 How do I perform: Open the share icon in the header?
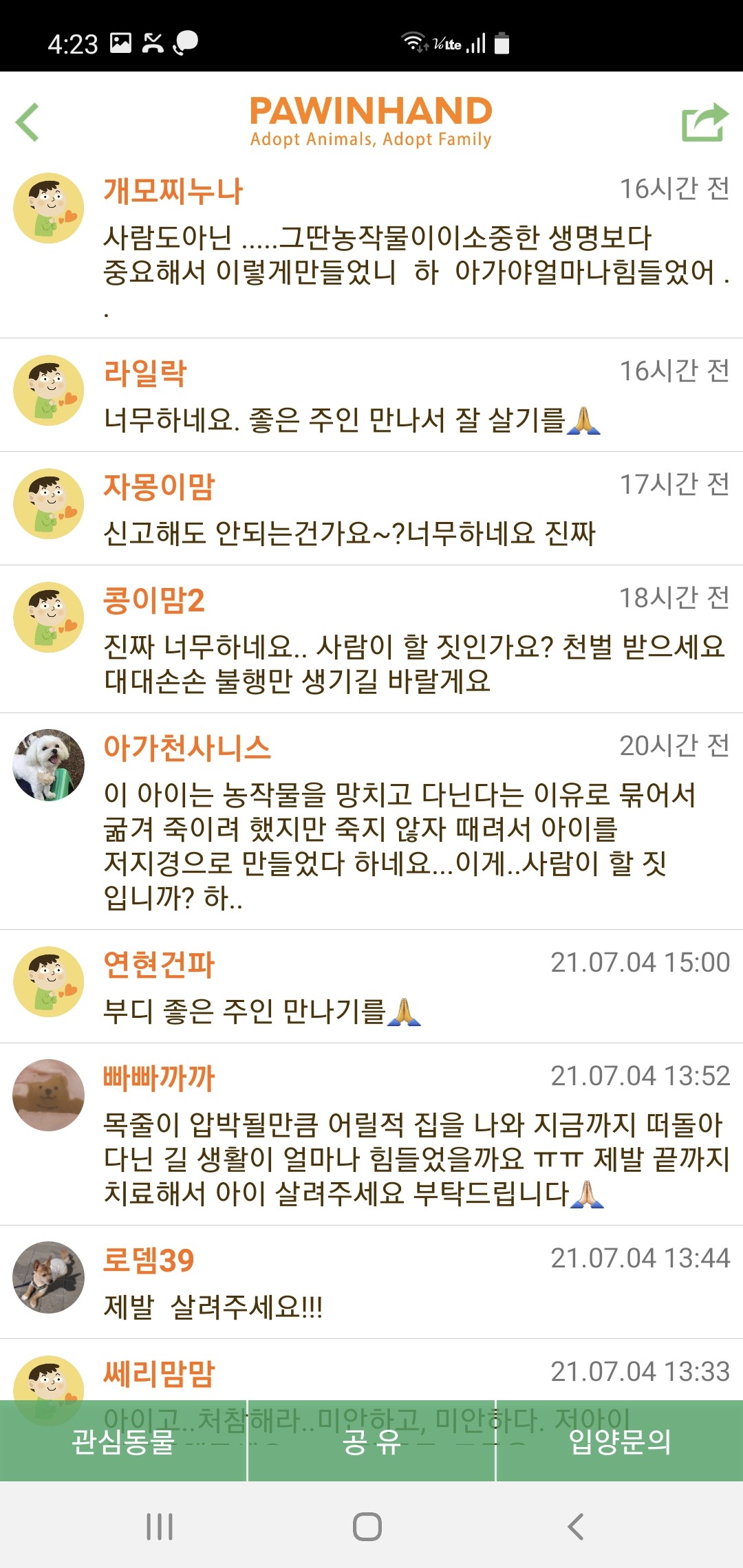pyautogui.click(x=704, y=122)
